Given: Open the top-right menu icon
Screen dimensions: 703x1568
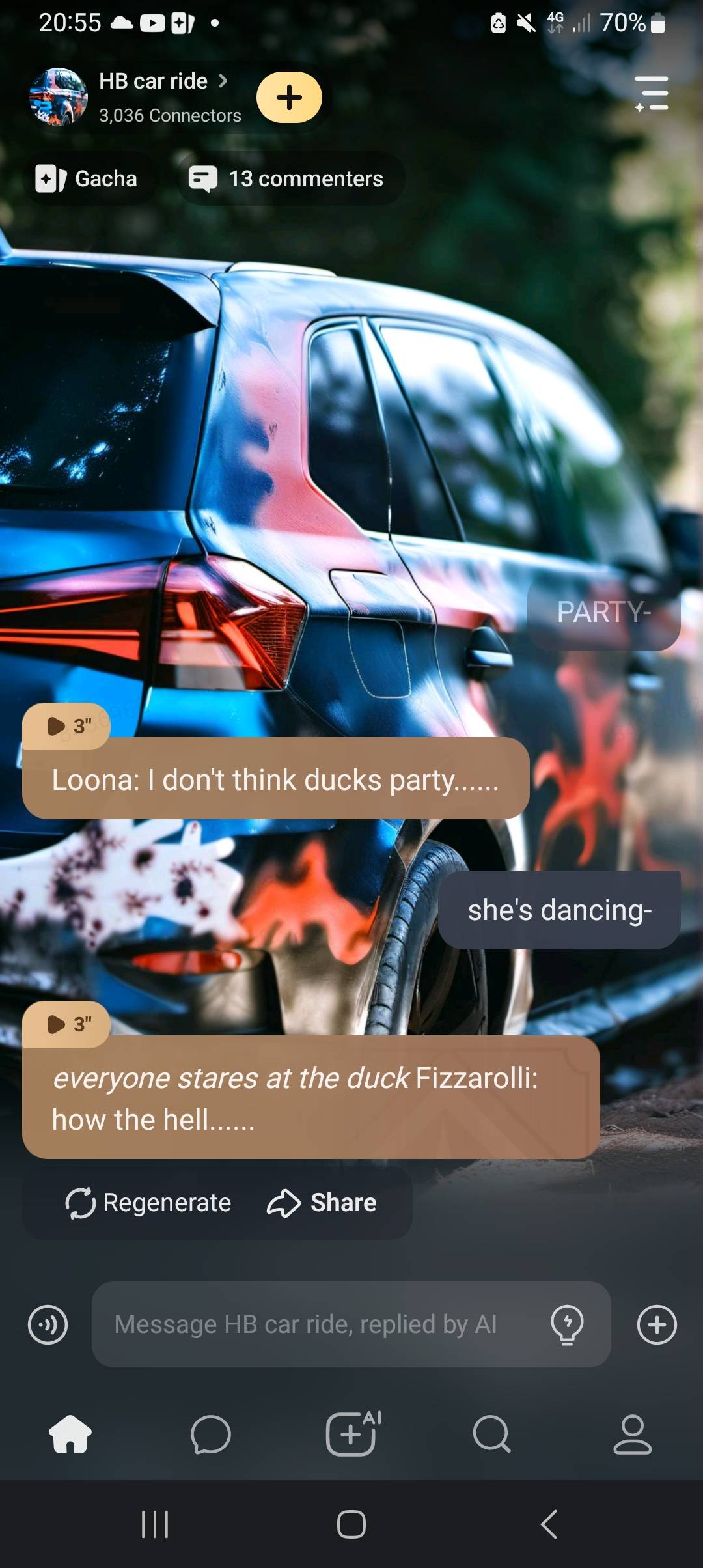Looking at the screenshot, I should (x=652, y=94).
